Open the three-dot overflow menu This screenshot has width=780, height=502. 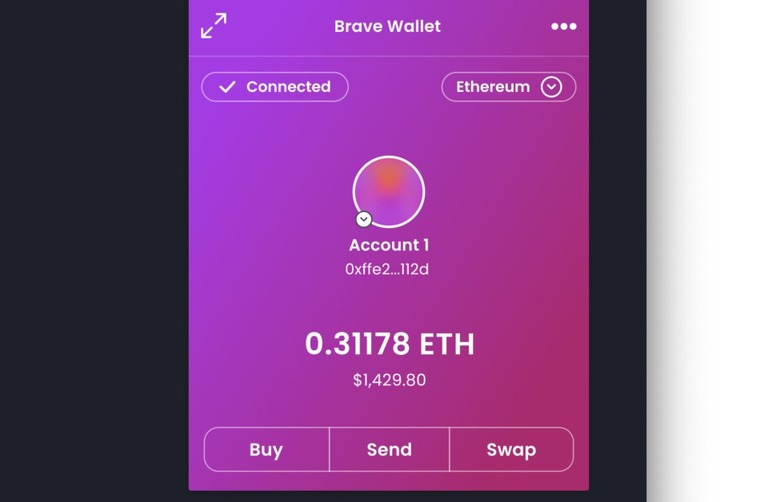pyautogui.click(x=563, y=26)
